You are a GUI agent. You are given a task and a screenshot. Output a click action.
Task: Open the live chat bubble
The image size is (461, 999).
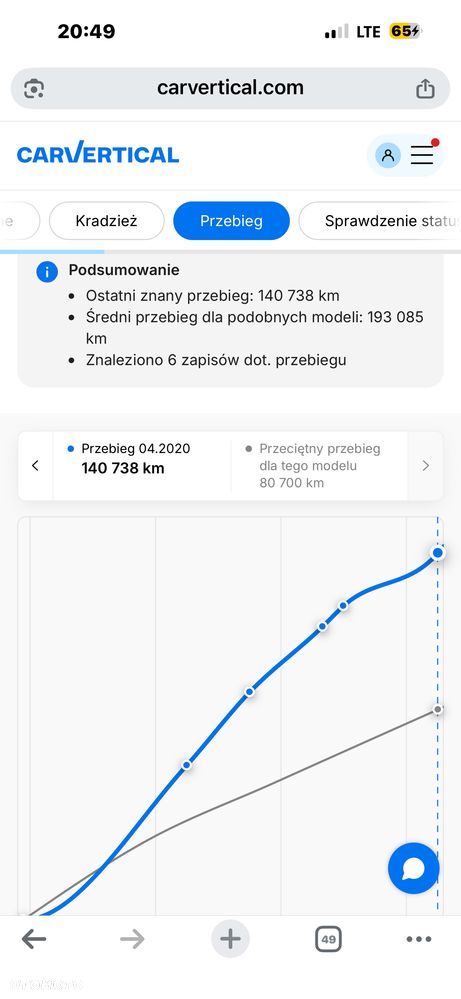pos(413,868)
